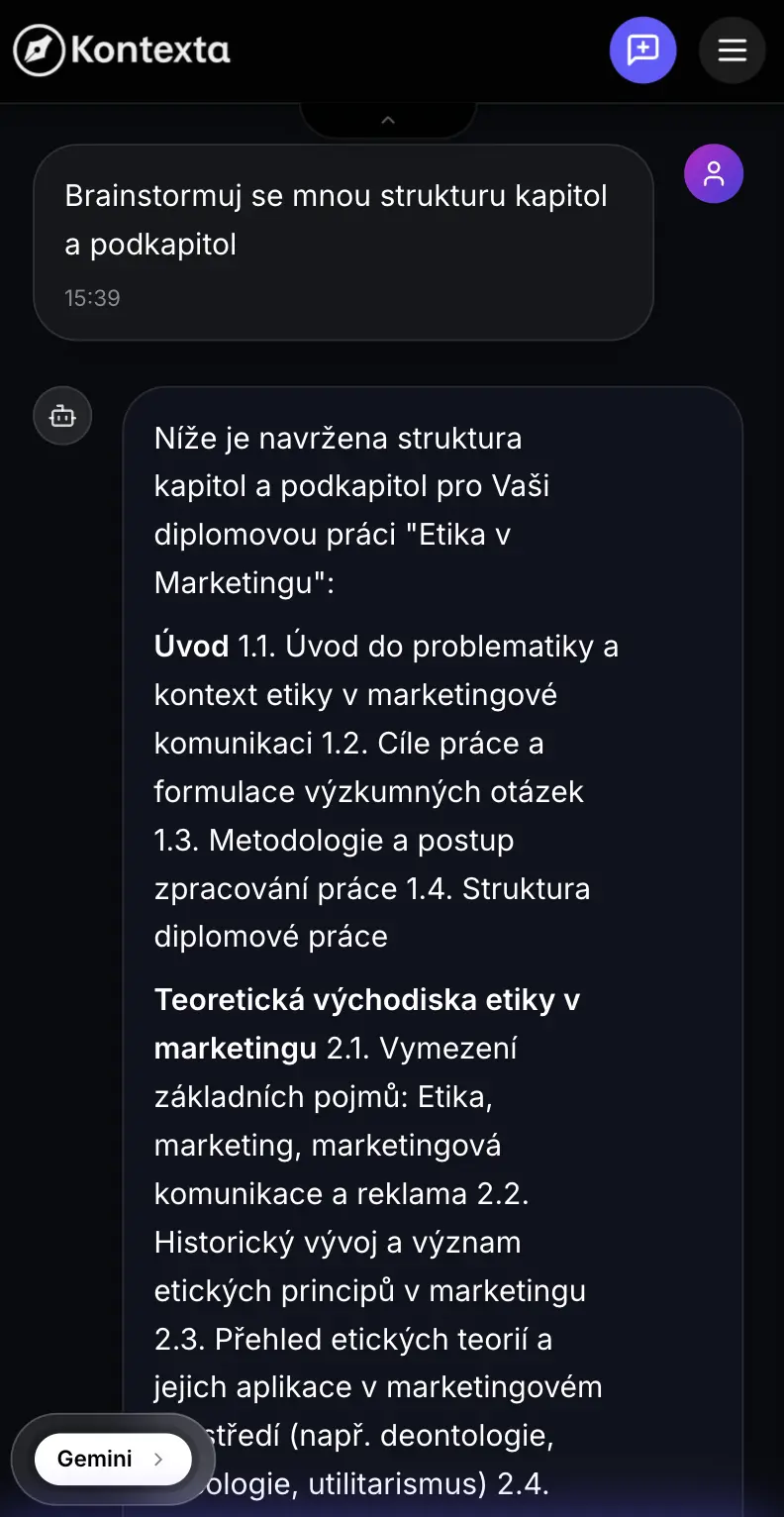Viewport: 784px width, 1517px height.
Task: Select the robot assistant avatar icon
Action: tap(61, 415)
